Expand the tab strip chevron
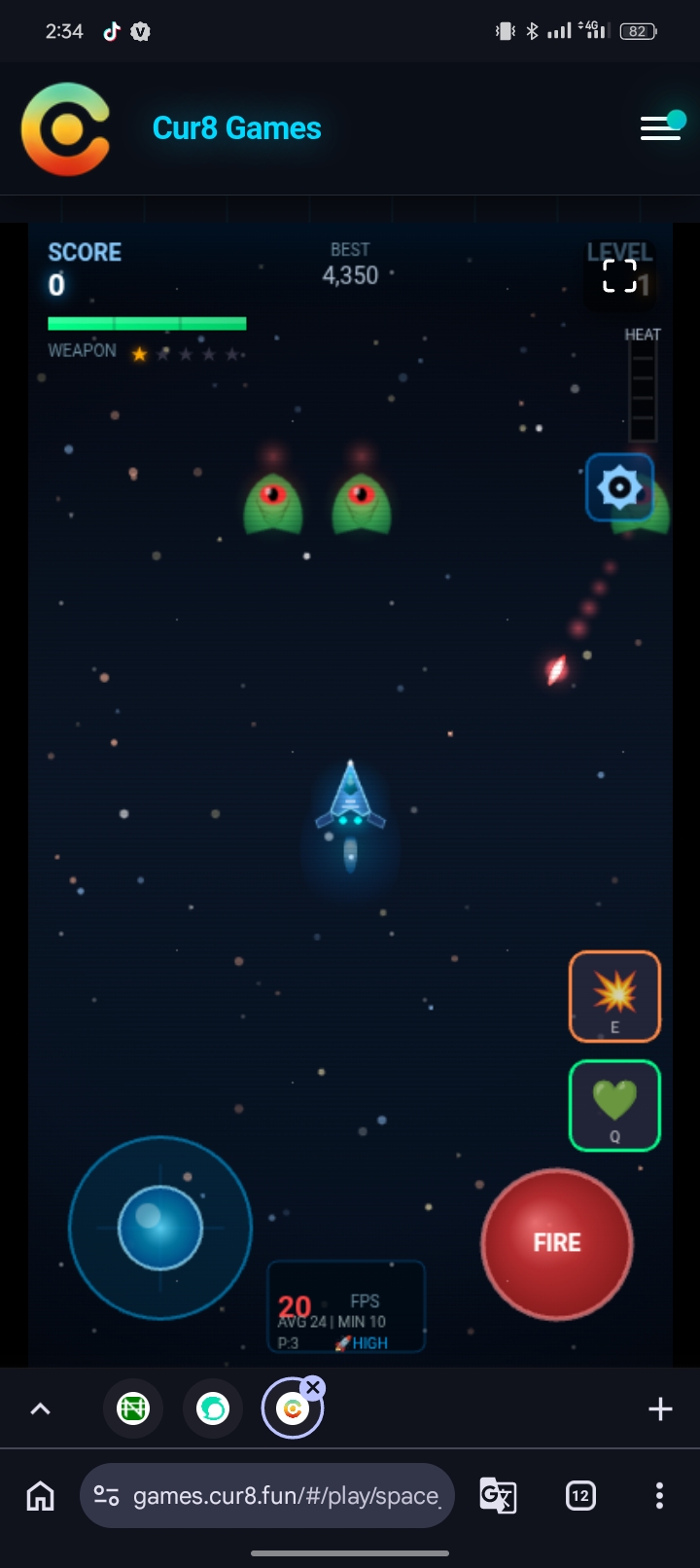Viewport: 700px width, 1568px height. (40, 1408)
